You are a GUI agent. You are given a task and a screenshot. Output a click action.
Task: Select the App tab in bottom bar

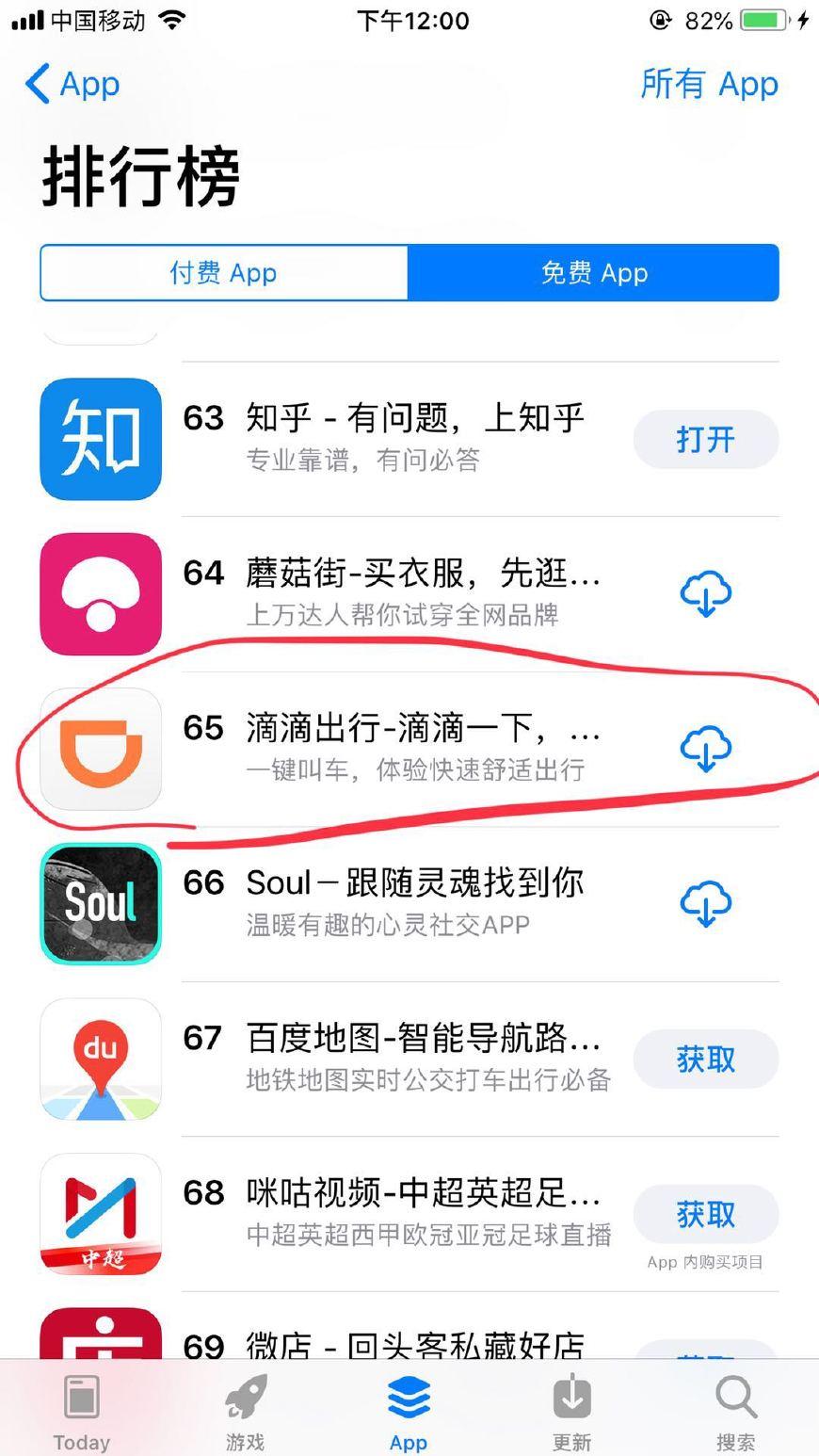click(x=409, y=1410)
